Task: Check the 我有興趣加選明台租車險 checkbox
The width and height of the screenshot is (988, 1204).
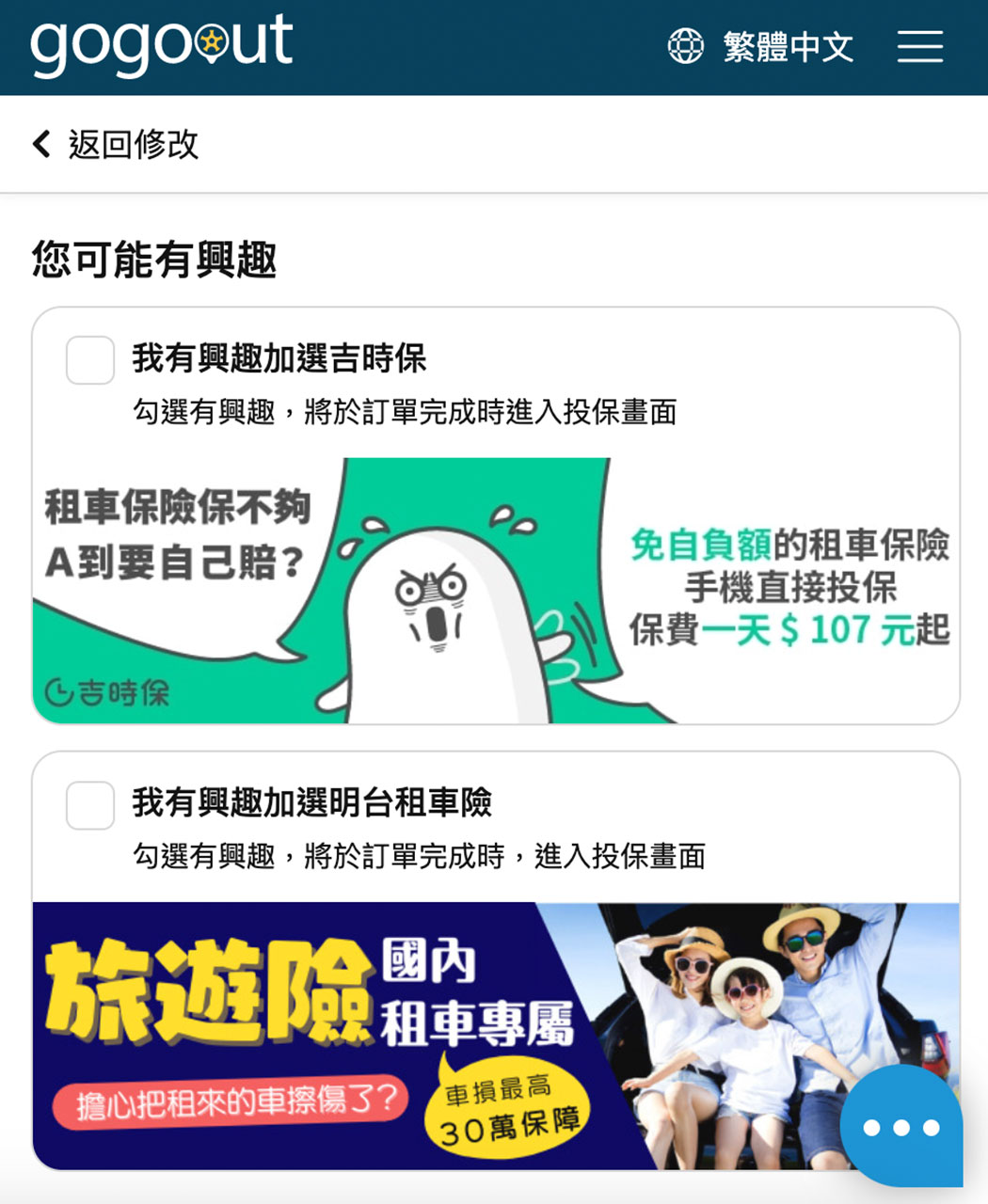Action: click(x=90, y=805)
